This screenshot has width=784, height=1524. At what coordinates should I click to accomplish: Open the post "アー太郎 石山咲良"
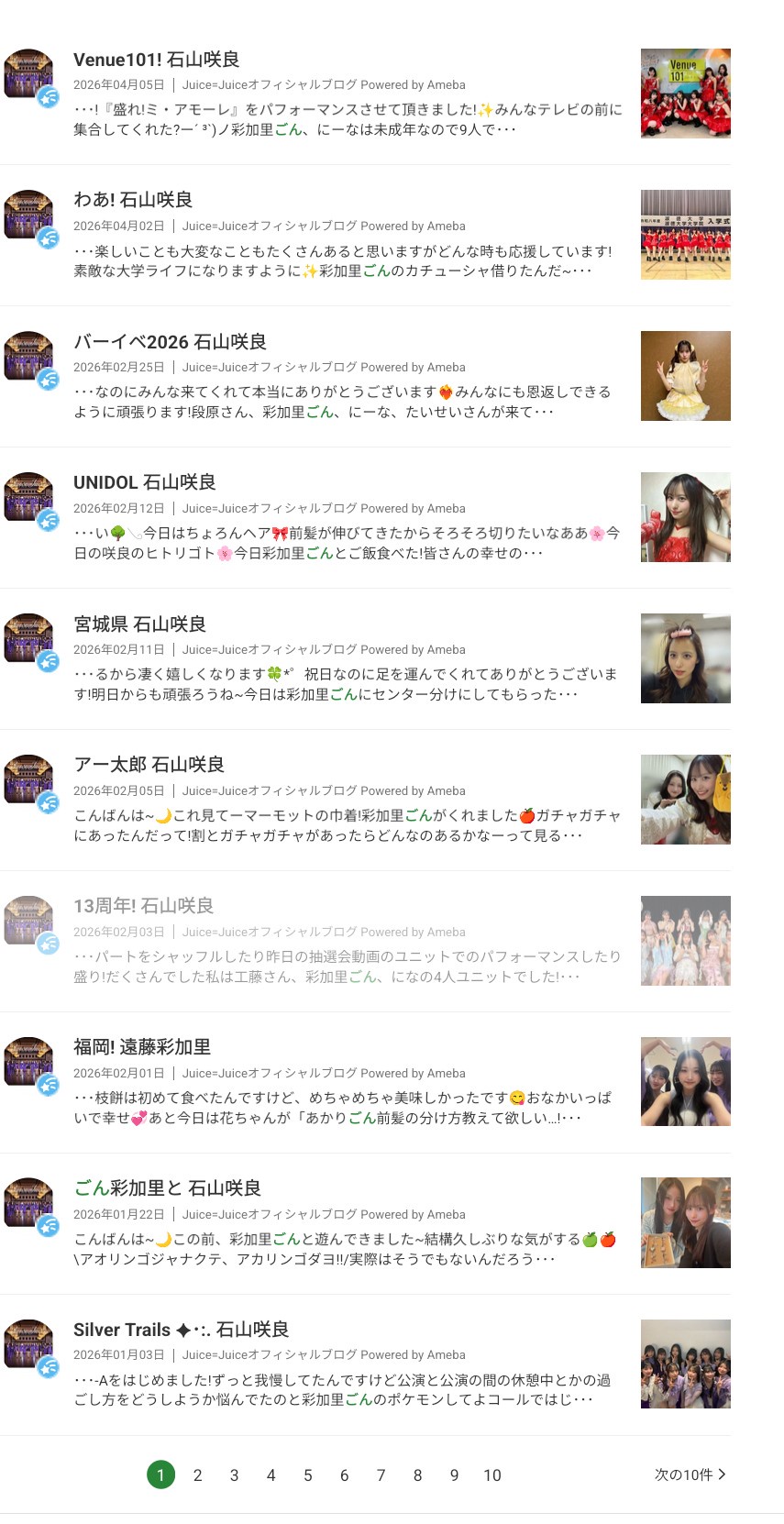149,765
